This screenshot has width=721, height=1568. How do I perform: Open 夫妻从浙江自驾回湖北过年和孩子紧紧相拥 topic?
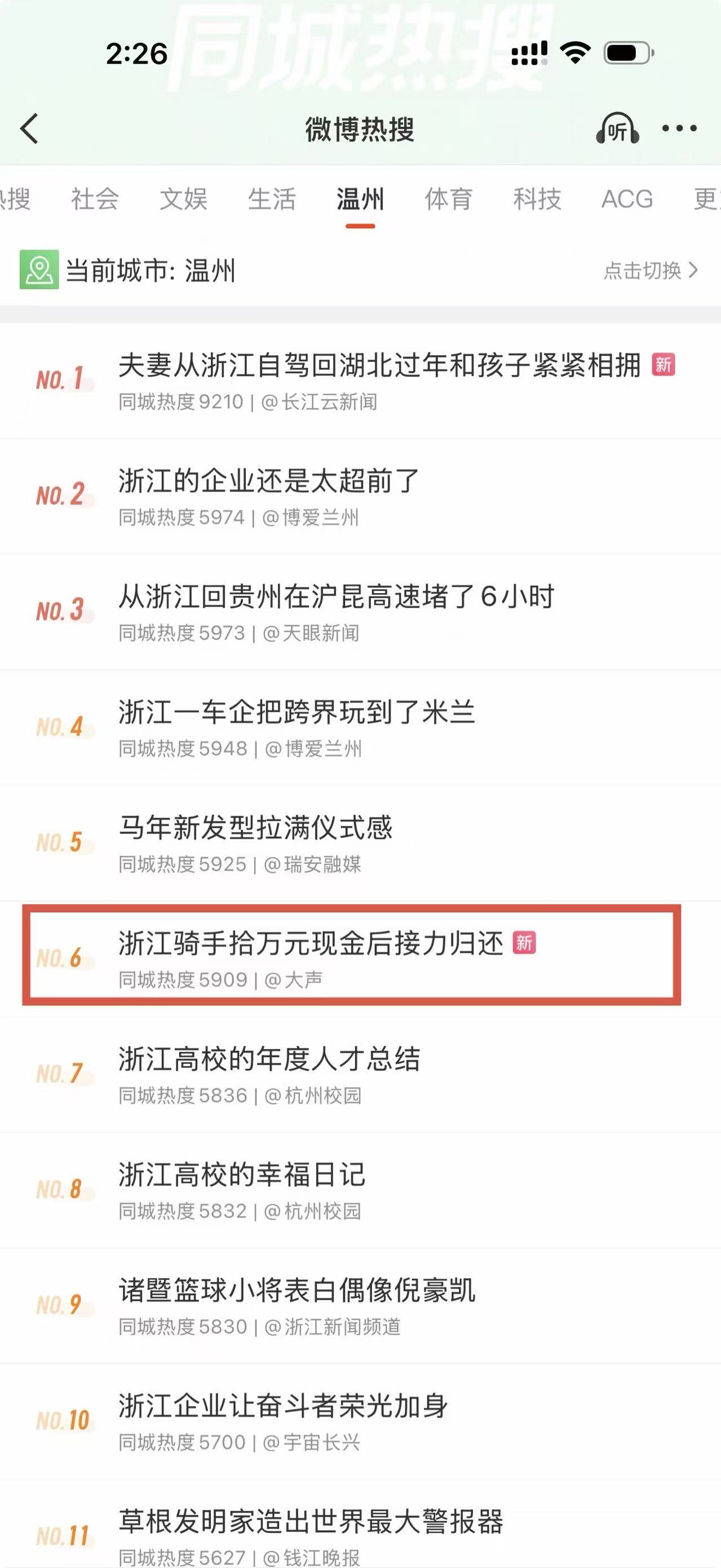pyautogui.click(x=378, y=366)
